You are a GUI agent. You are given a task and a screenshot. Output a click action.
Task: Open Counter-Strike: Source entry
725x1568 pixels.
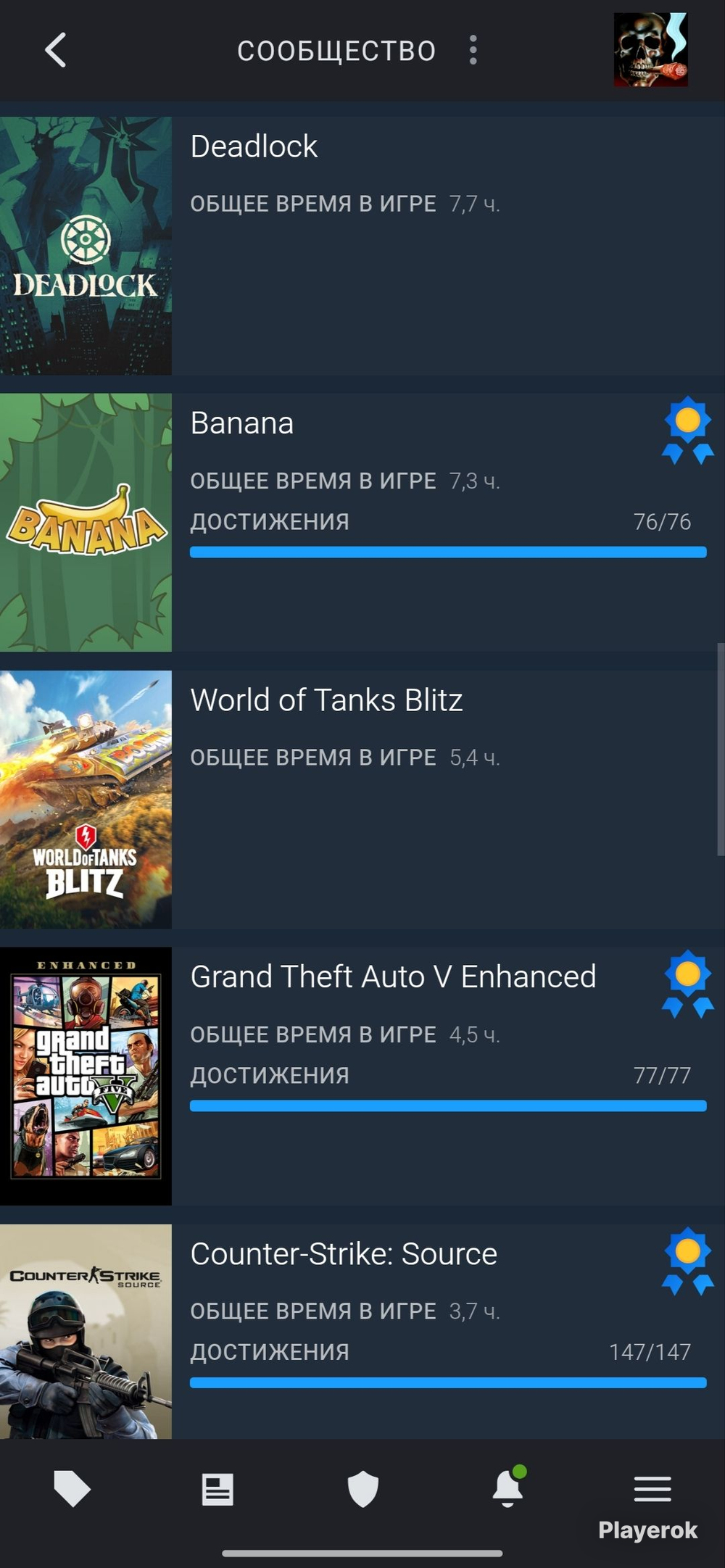click(362, 1331)
